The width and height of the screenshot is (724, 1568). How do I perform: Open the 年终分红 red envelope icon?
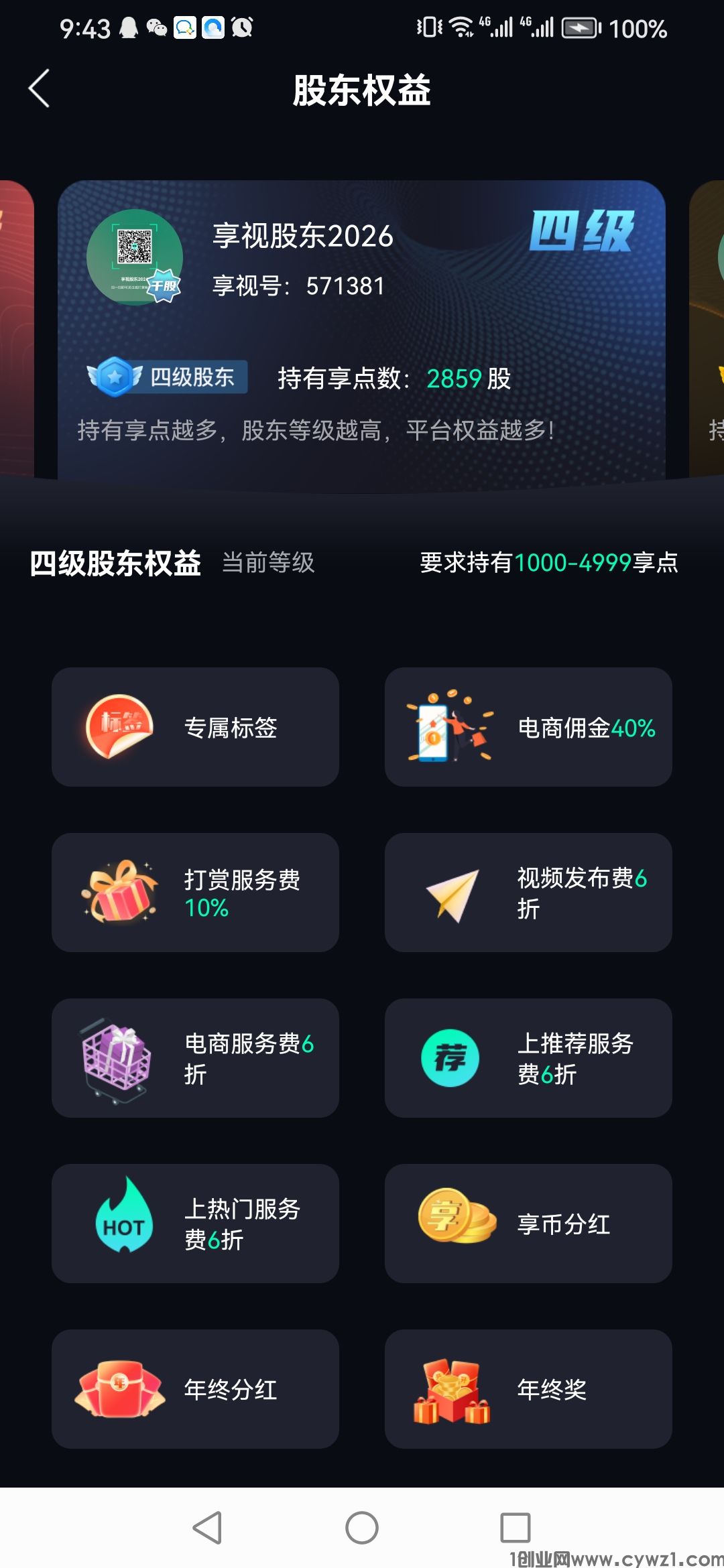click(x=121, y=1389)
